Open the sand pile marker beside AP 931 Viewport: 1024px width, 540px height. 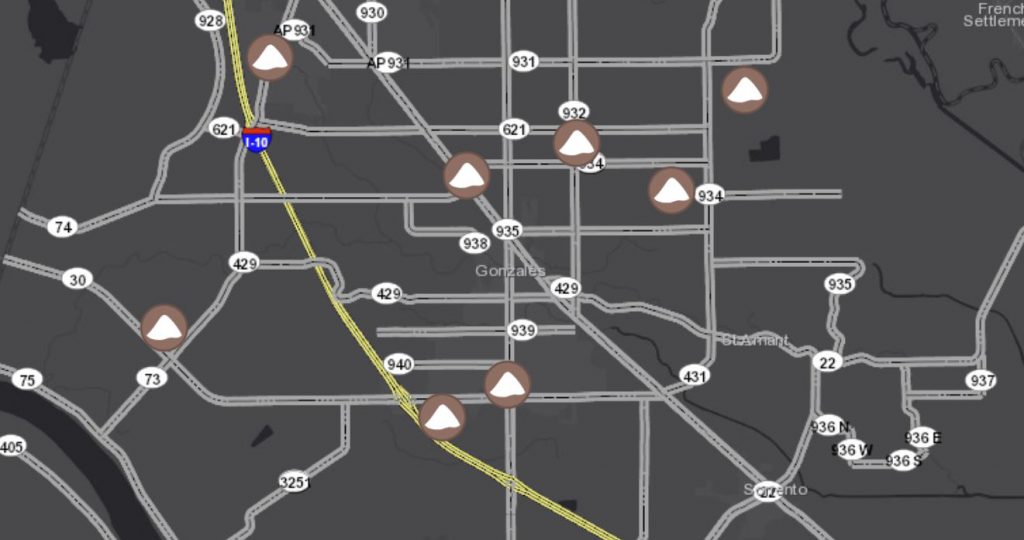270,58
